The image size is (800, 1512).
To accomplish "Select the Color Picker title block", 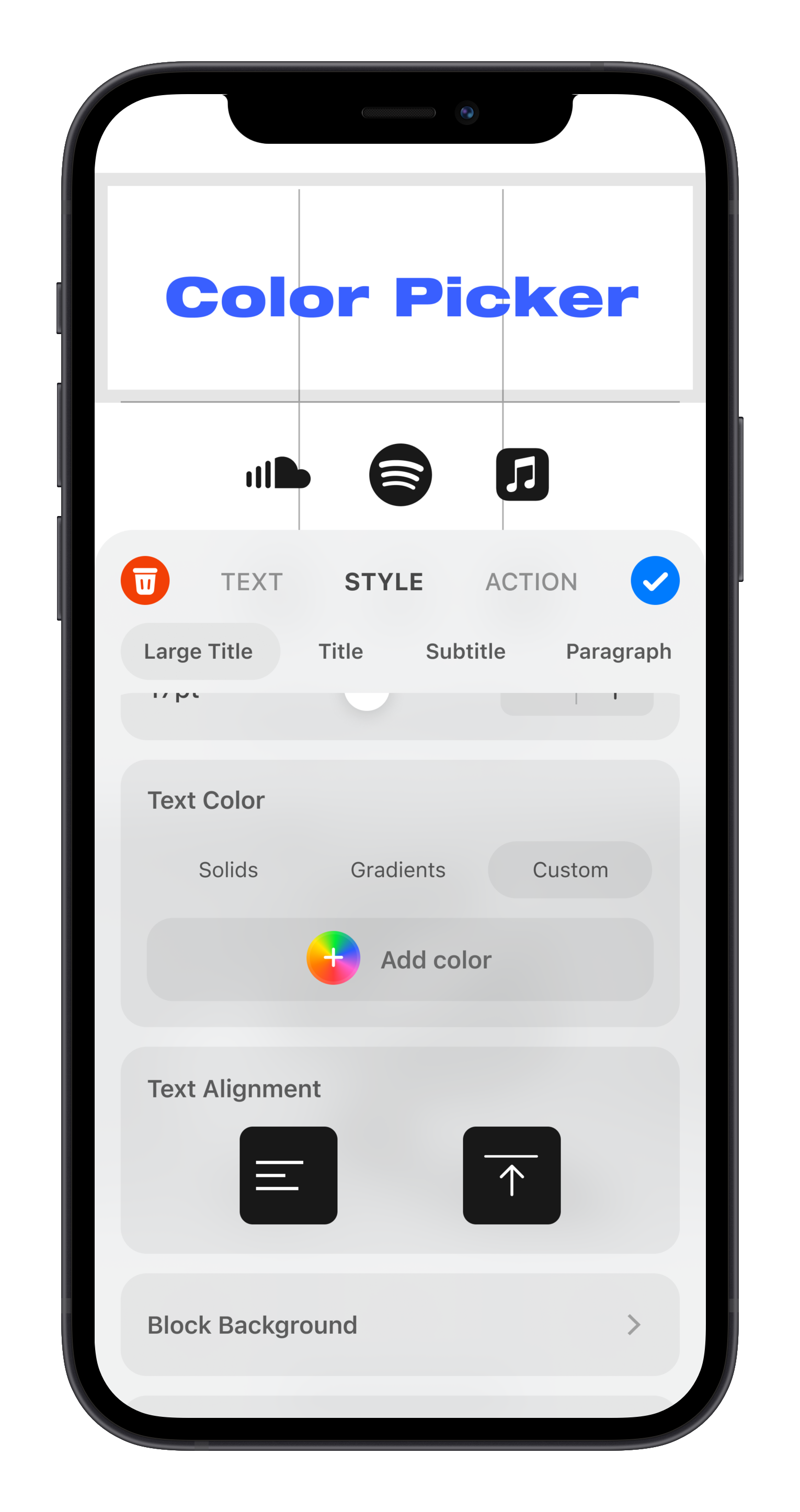I will (399, 288).
